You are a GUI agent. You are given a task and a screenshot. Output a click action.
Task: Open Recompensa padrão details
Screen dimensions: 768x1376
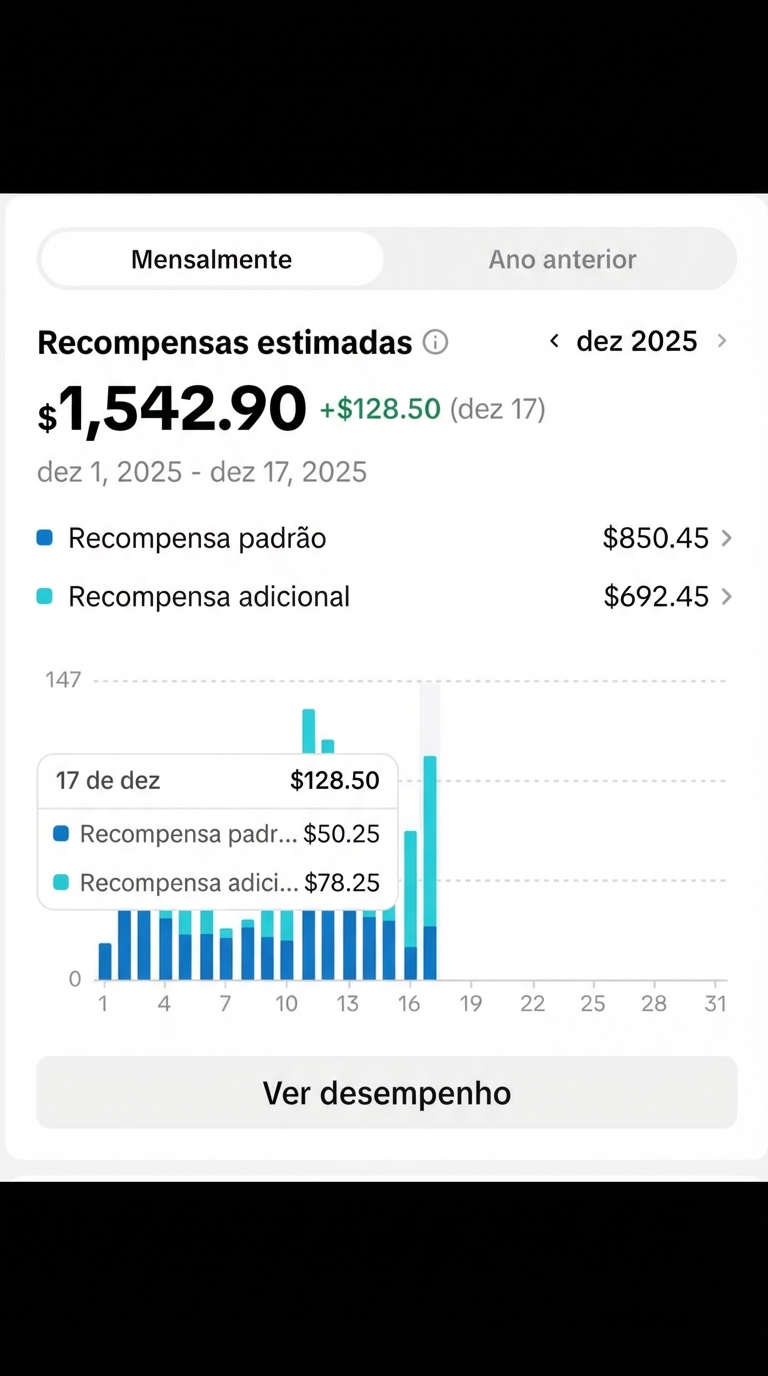click(196, 537)
